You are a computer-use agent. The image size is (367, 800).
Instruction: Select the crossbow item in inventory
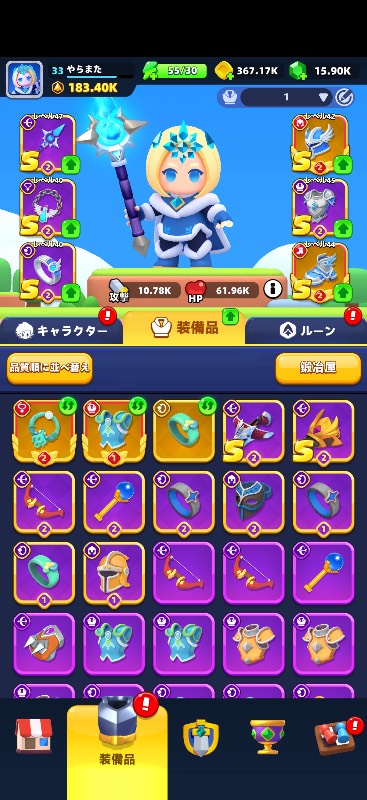(253, 431)
